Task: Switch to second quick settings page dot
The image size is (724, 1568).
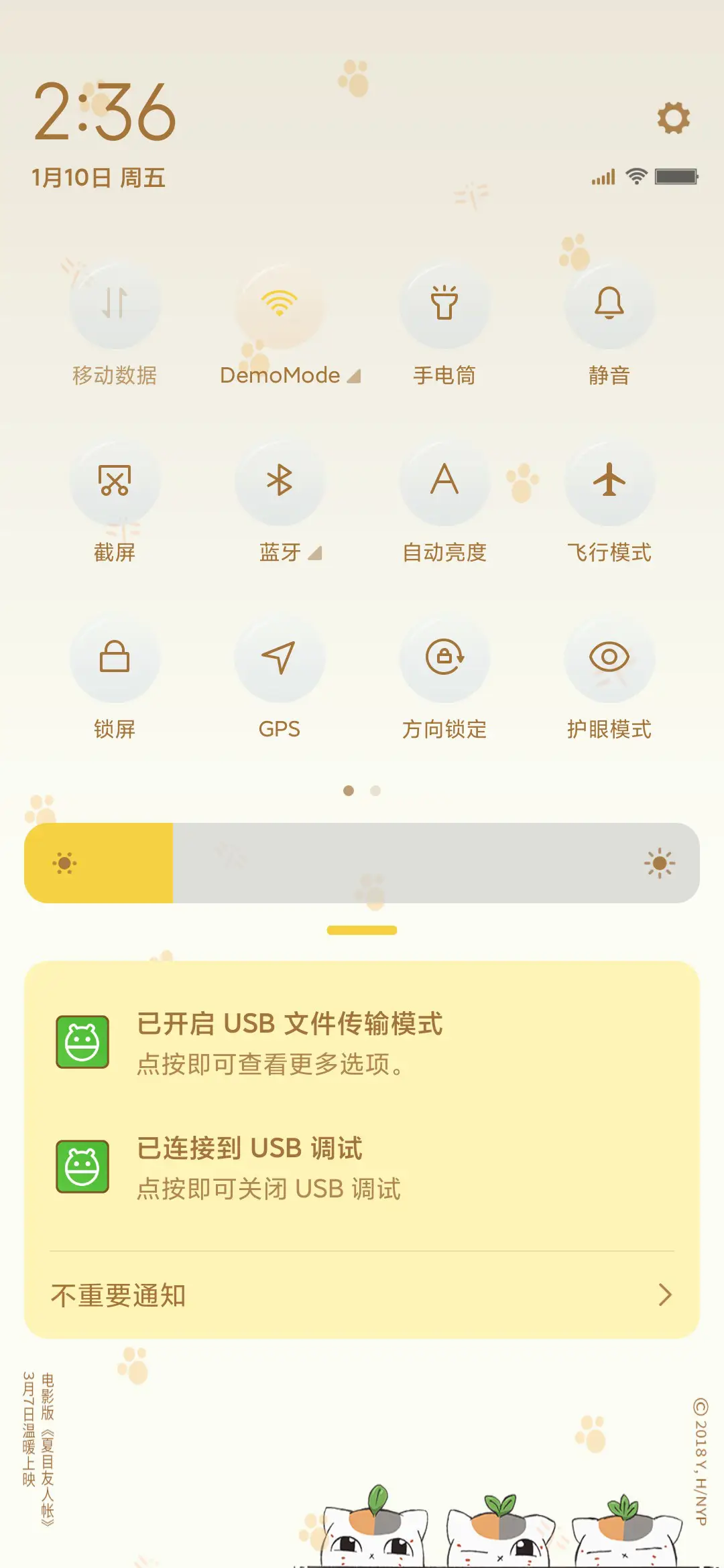Action: [375, 791]
